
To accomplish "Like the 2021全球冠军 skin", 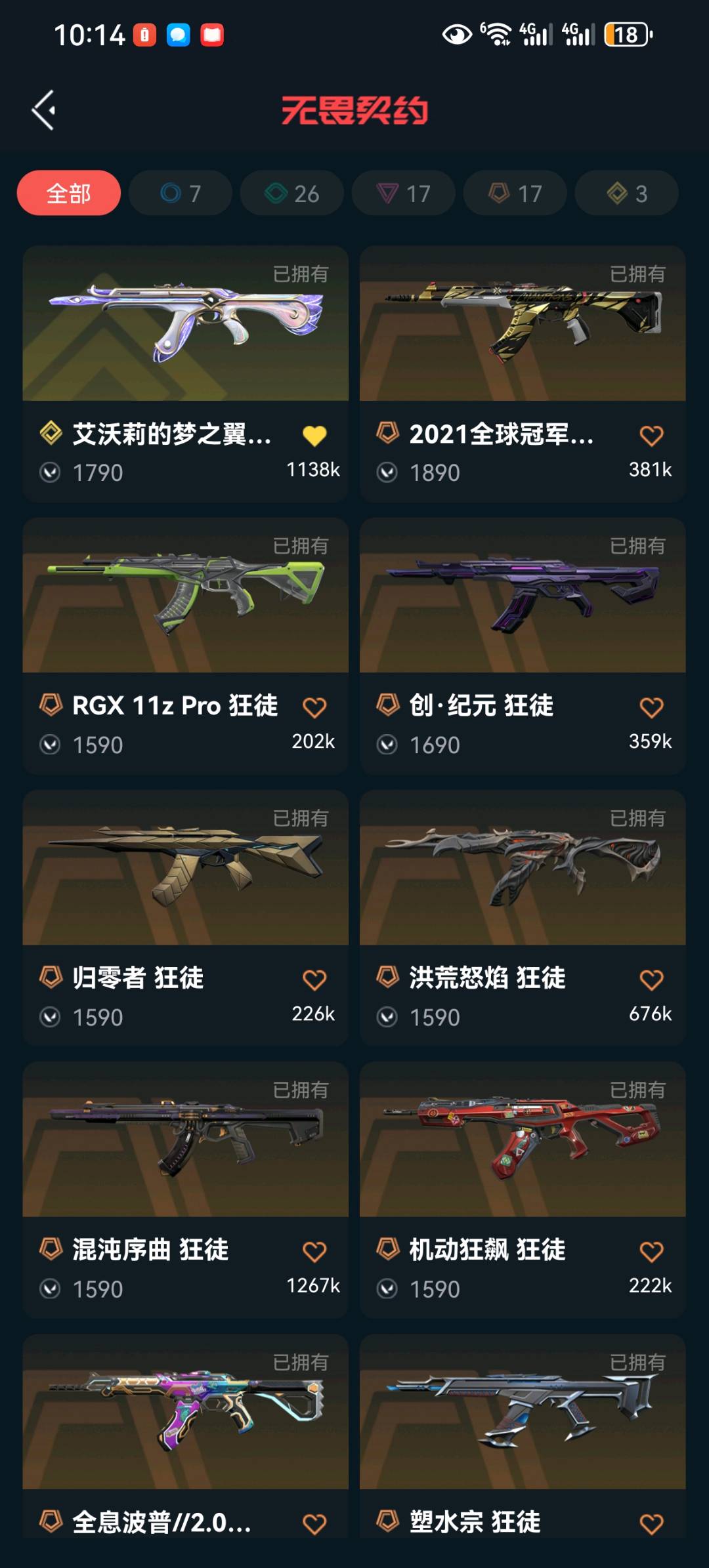I will pos(651,436).
